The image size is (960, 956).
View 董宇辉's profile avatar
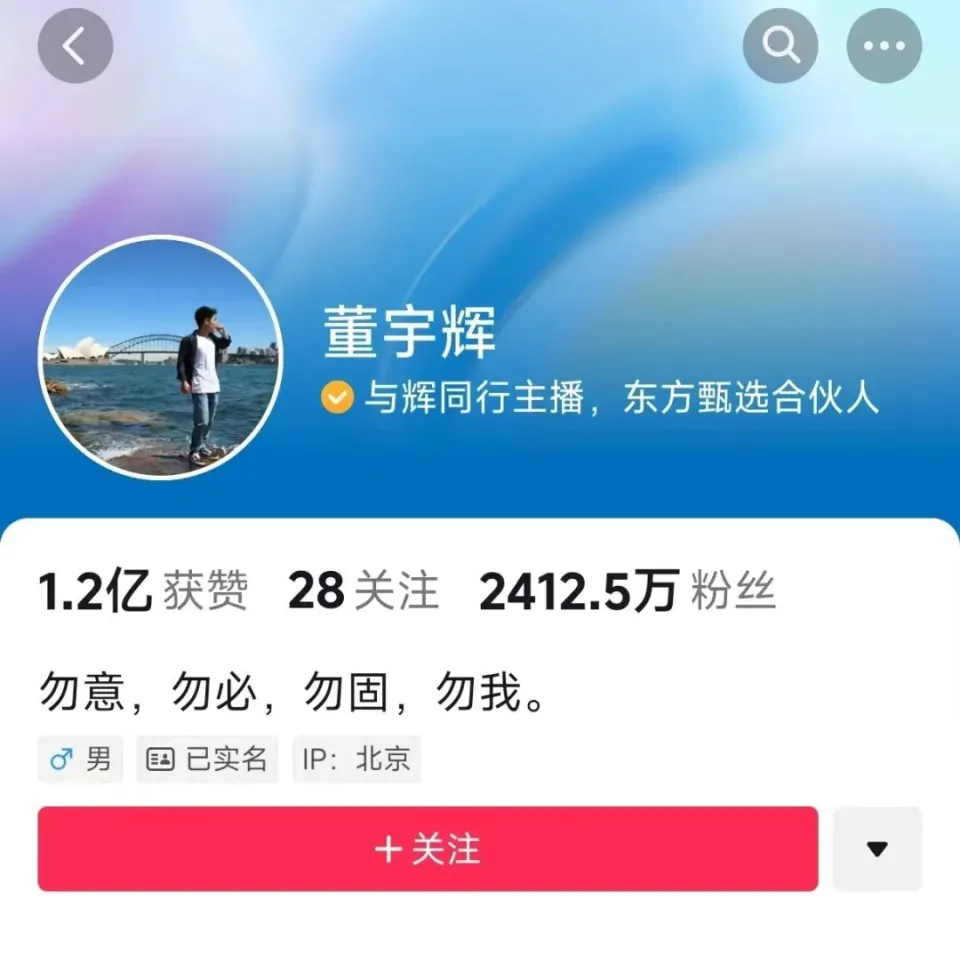pos(160,357)
